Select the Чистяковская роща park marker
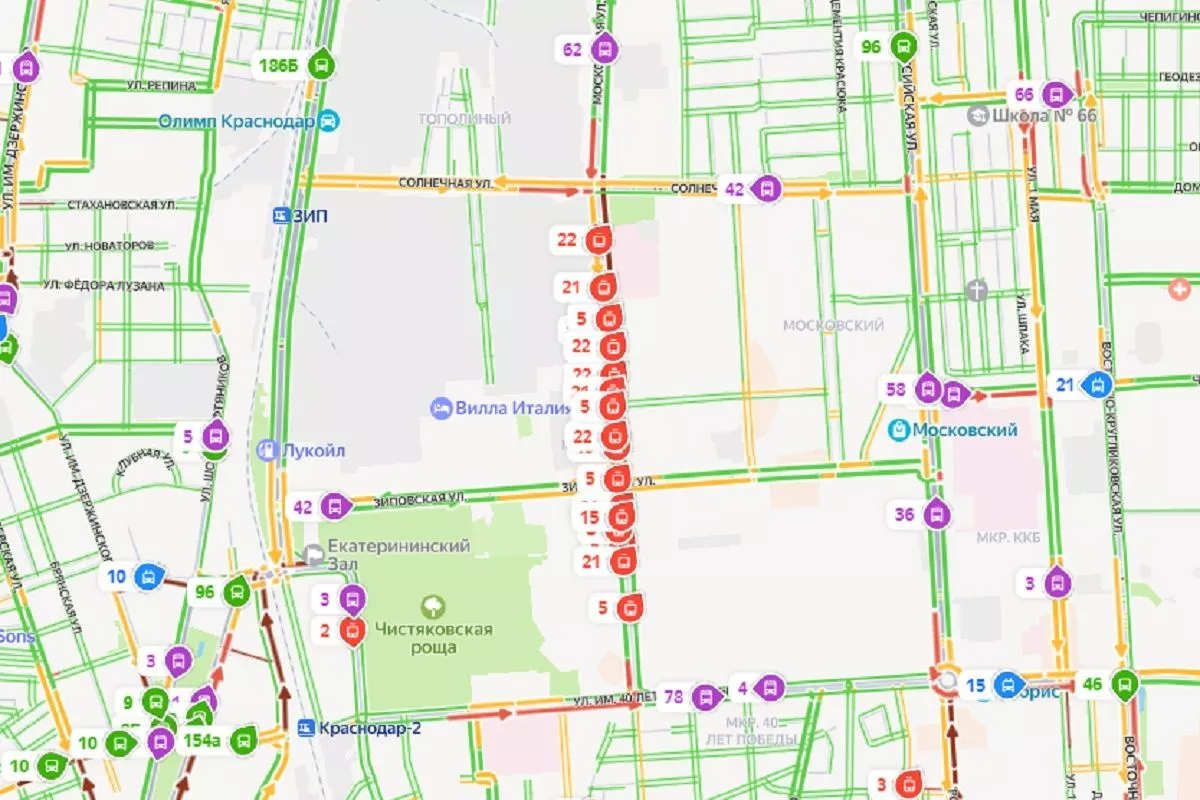This screenshot has width=1200, height=800. pos(434,606)
